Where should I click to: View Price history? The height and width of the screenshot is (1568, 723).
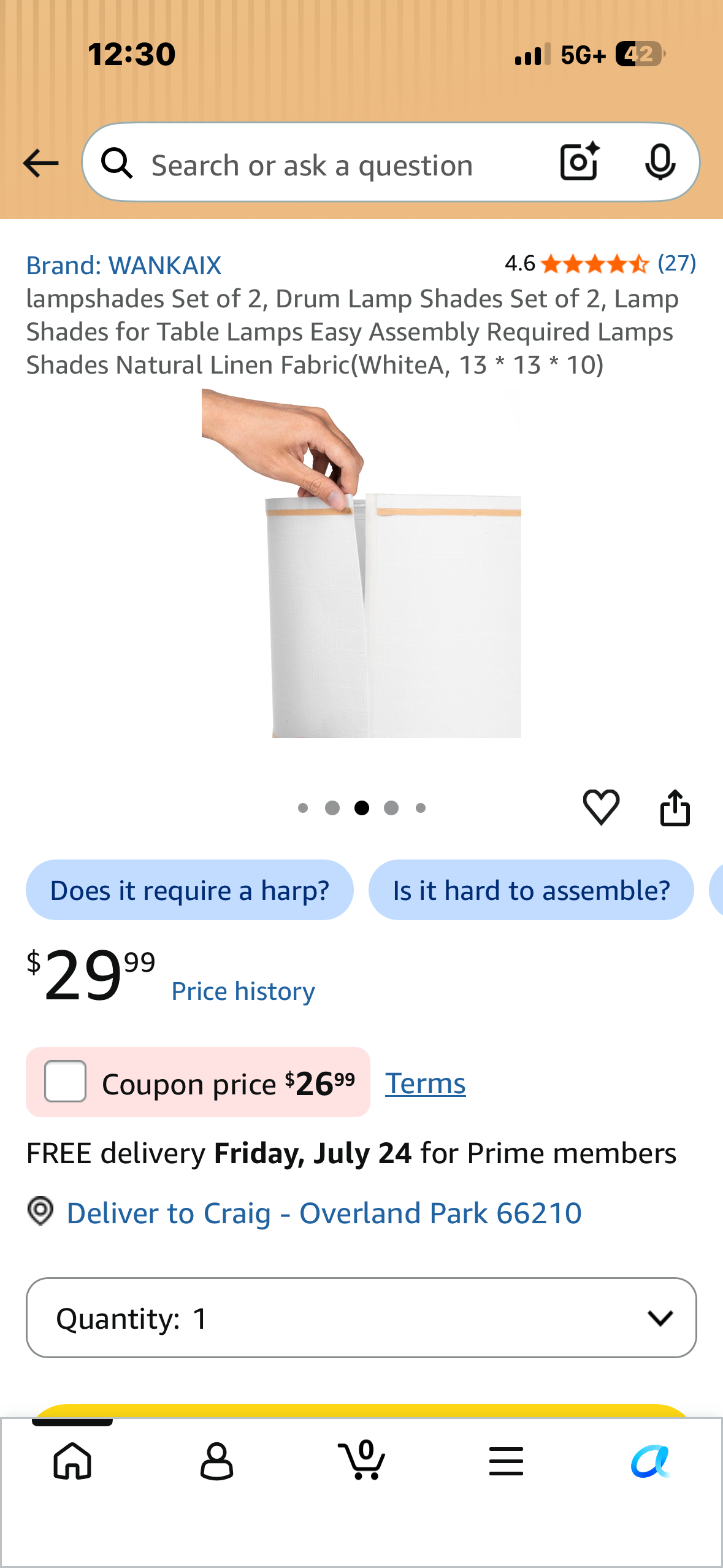pos(243,991)
